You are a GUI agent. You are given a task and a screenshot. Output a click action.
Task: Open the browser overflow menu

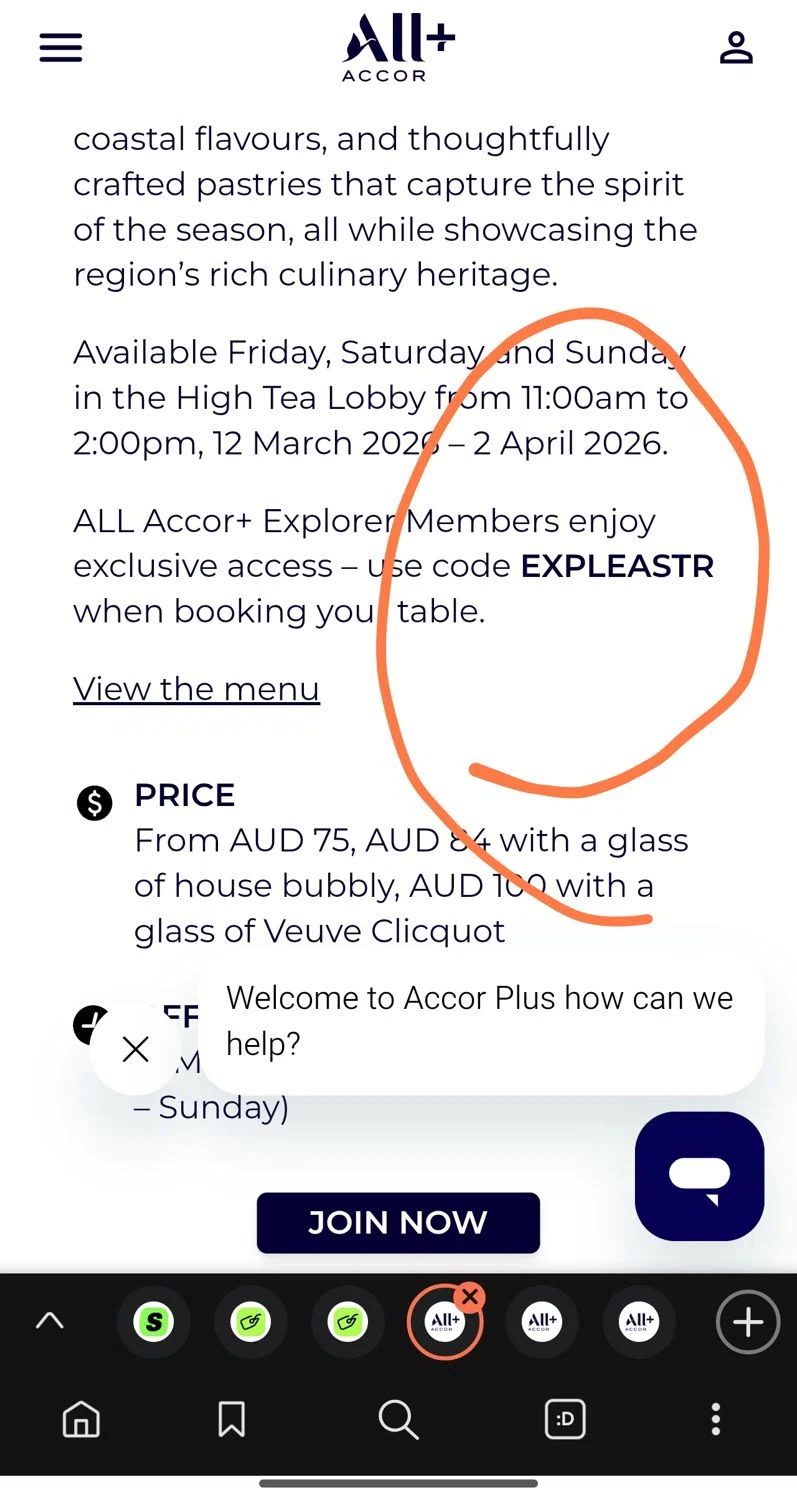(x=715, y=1419)
